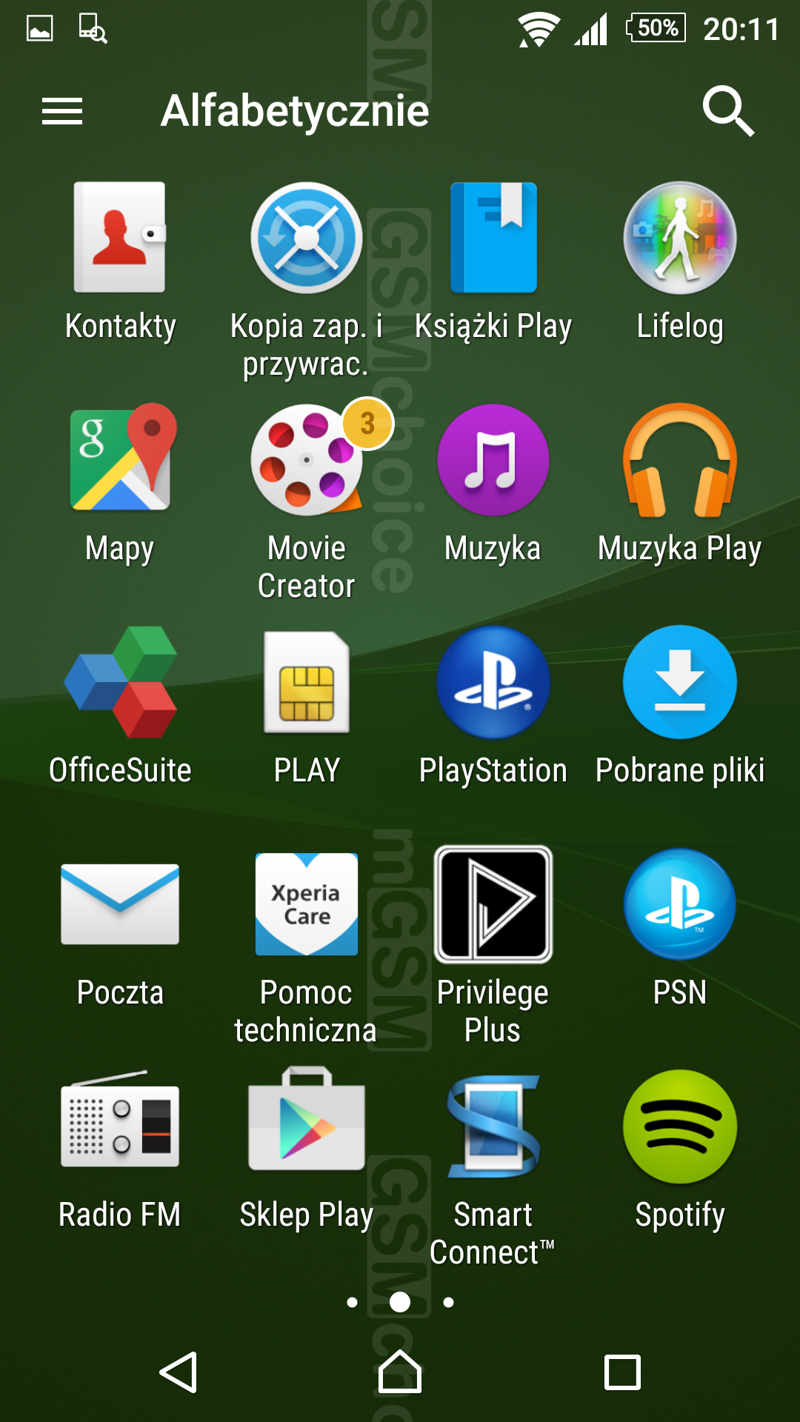This screenshot has height=1422, width=800.
Task: Launch the Kontakty app
Action: point(120,238)
